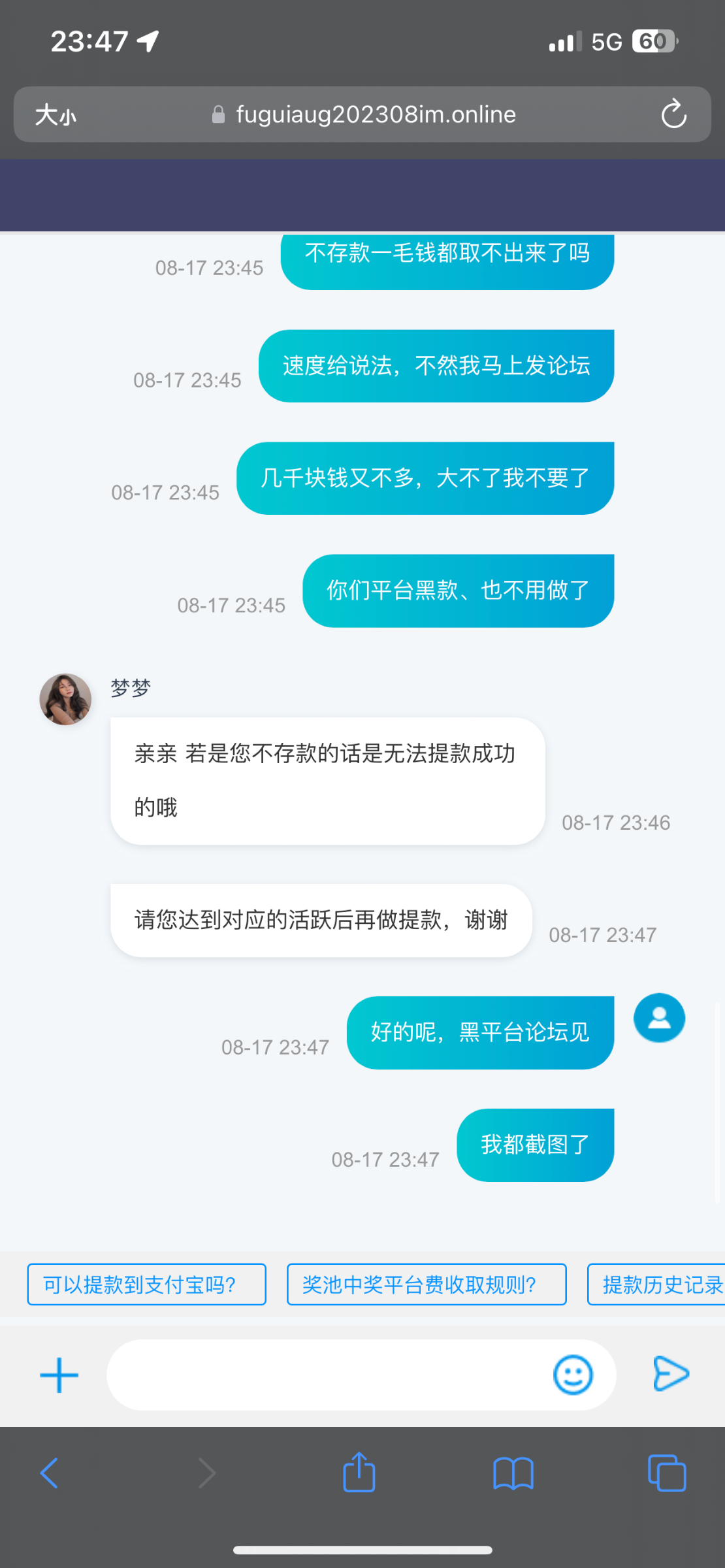The height and width of the screenshot is (1568, 725).
Task: Open the Safari tabs overview
Action: pyautogui.click(x=666, y=1473)
